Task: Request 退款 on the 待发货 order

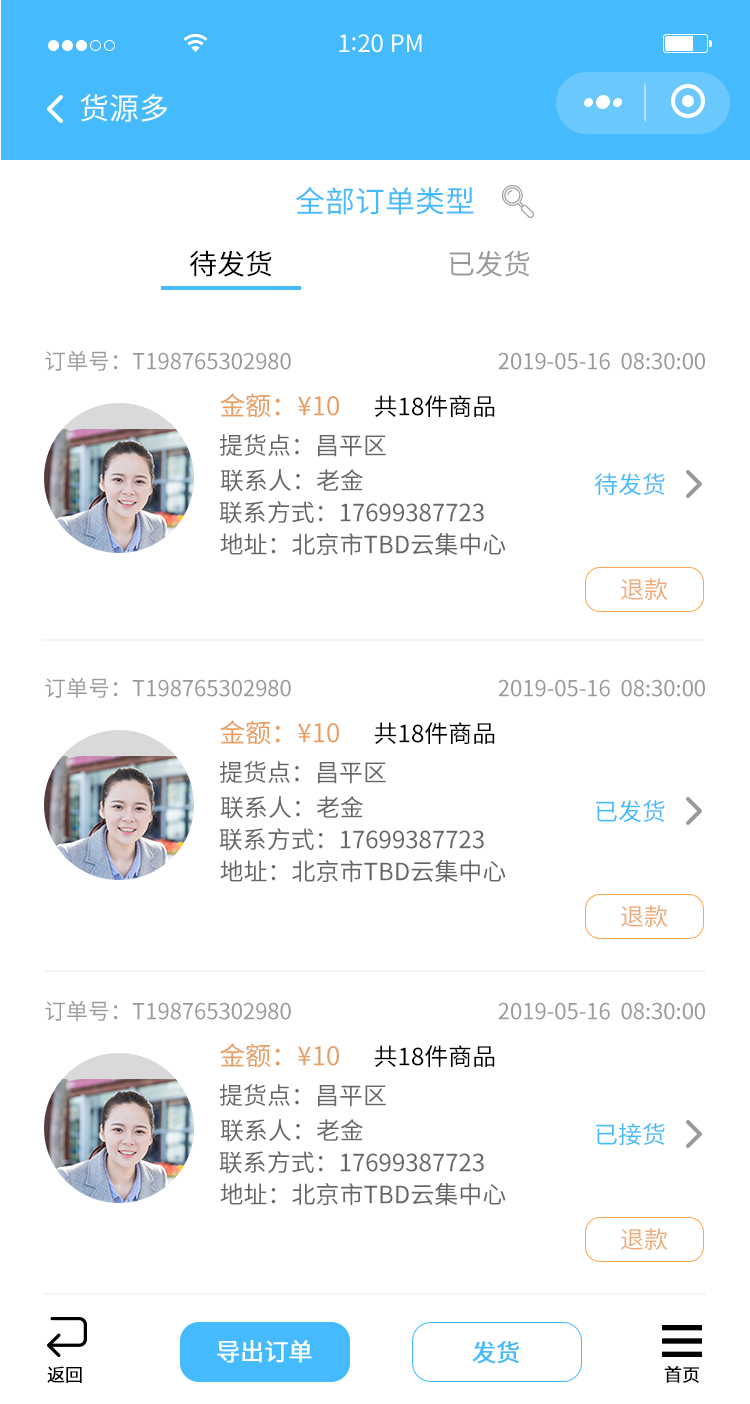Action: (x=644, y=589)
